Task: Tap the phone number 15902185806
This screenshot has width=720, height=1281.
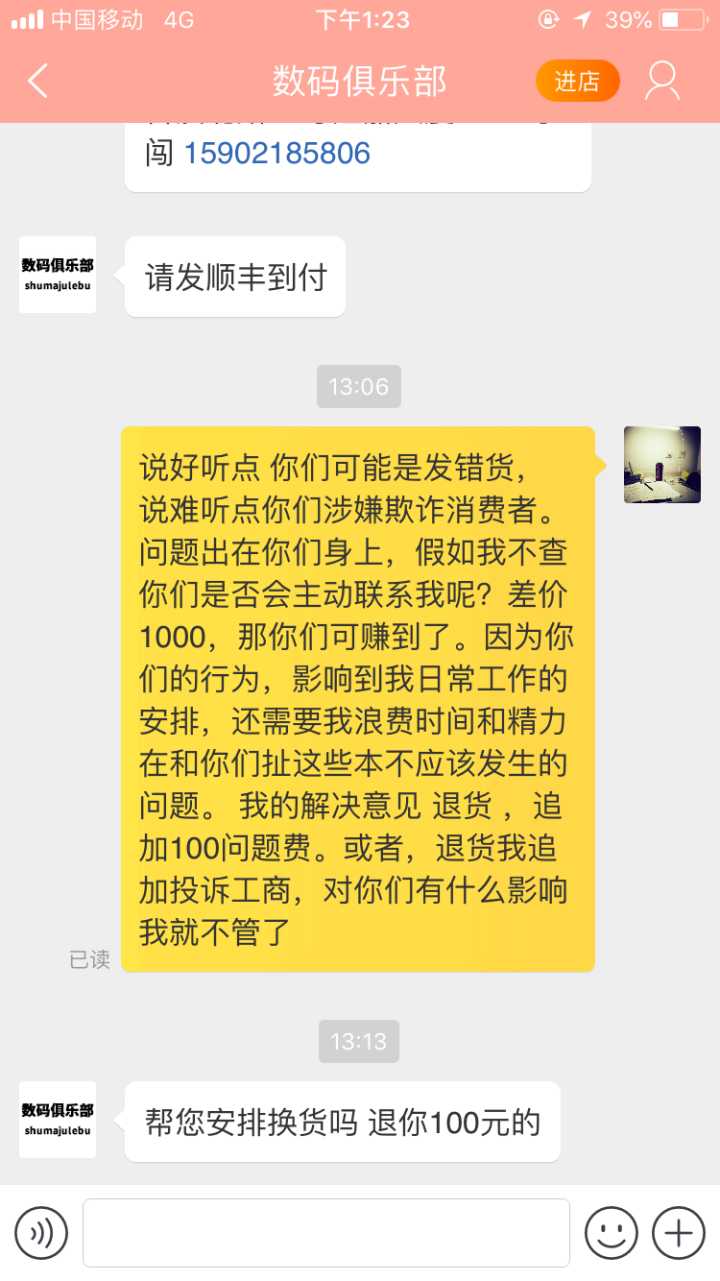Action: 277,153
